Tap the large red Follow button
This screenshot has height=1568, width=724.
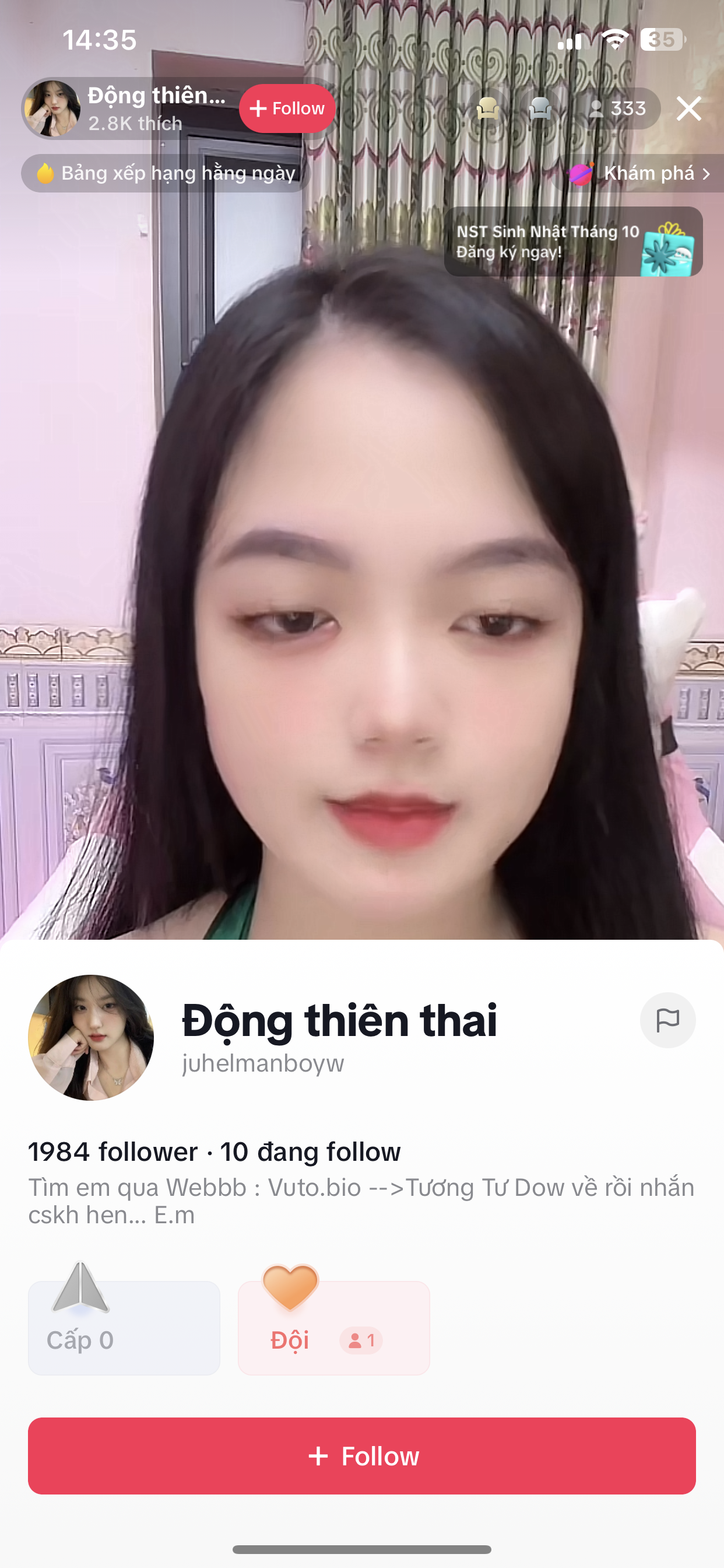point(362,1455)
